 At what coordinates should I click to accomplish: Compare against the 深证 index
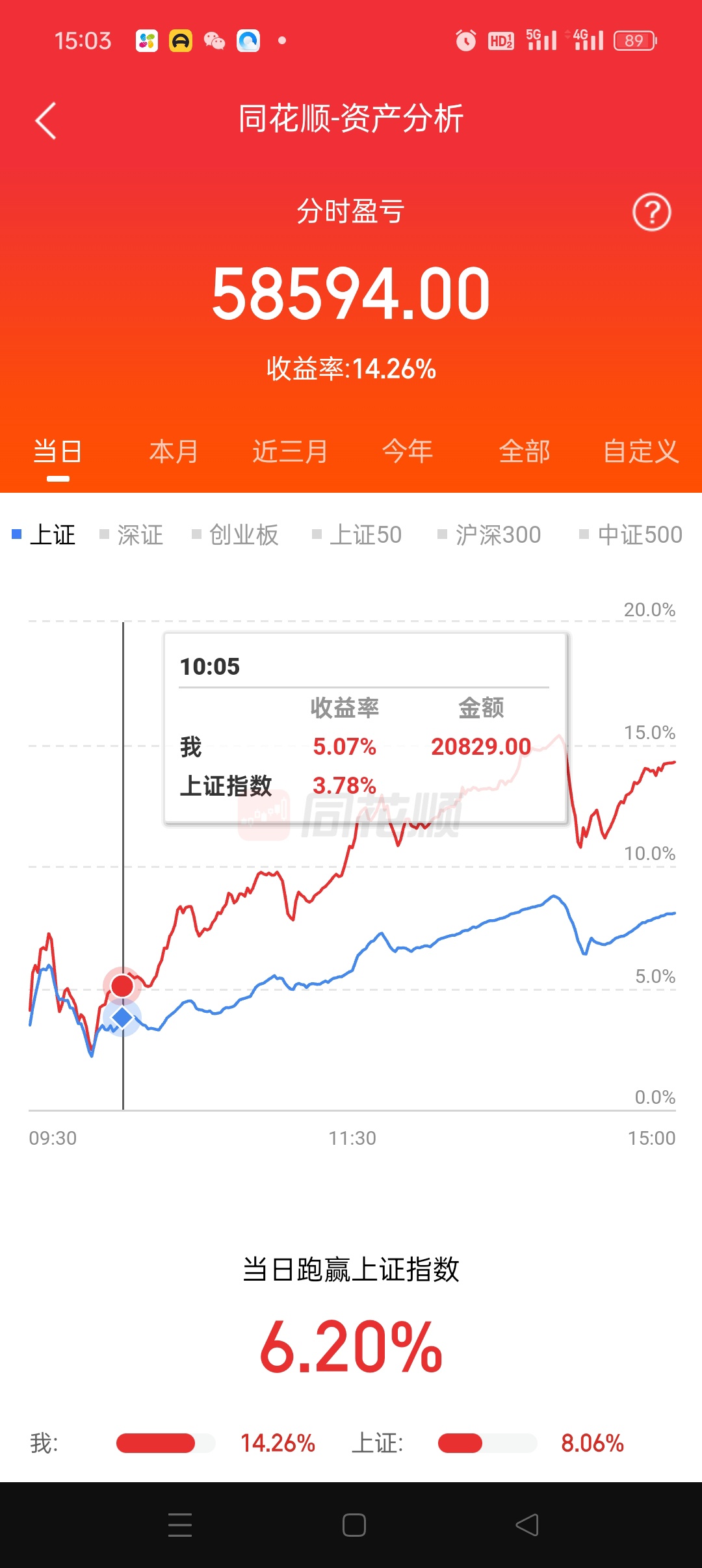pyautogui.click(x=139, y=535)
